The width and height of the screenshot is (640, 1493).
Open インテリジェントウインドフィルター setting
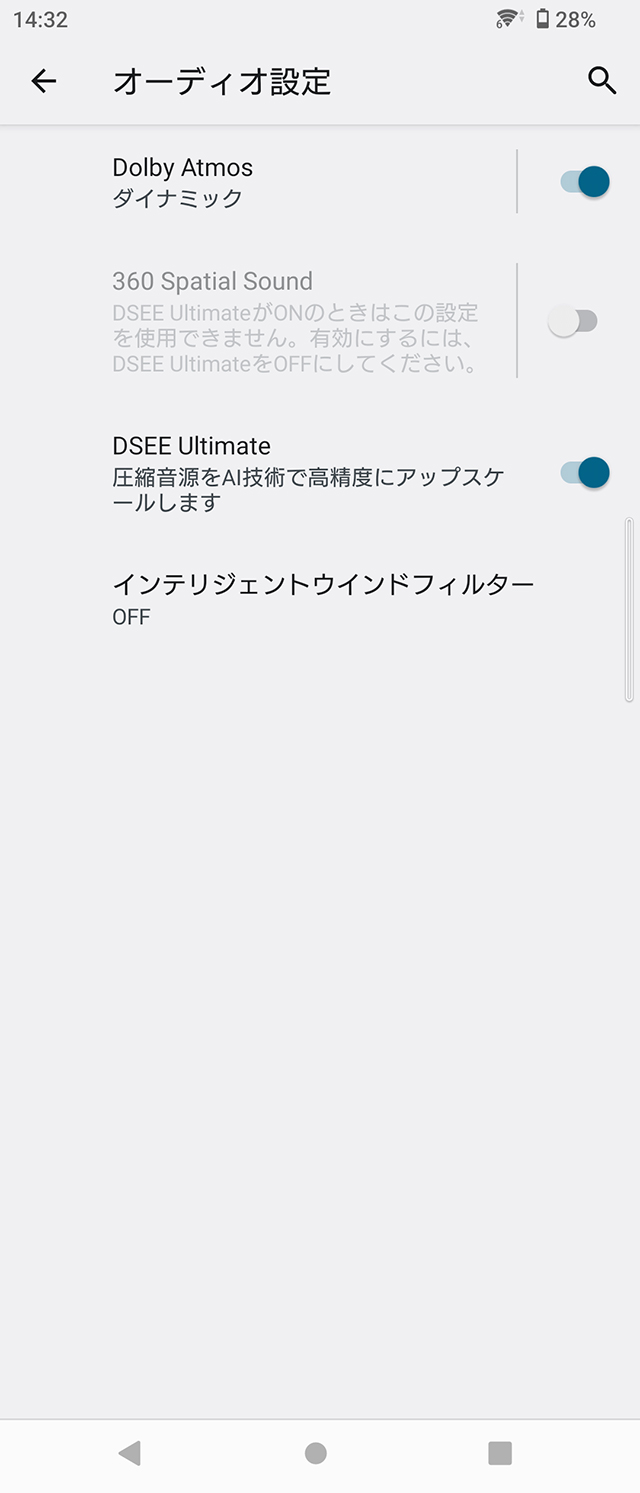[x=320, y=598]
